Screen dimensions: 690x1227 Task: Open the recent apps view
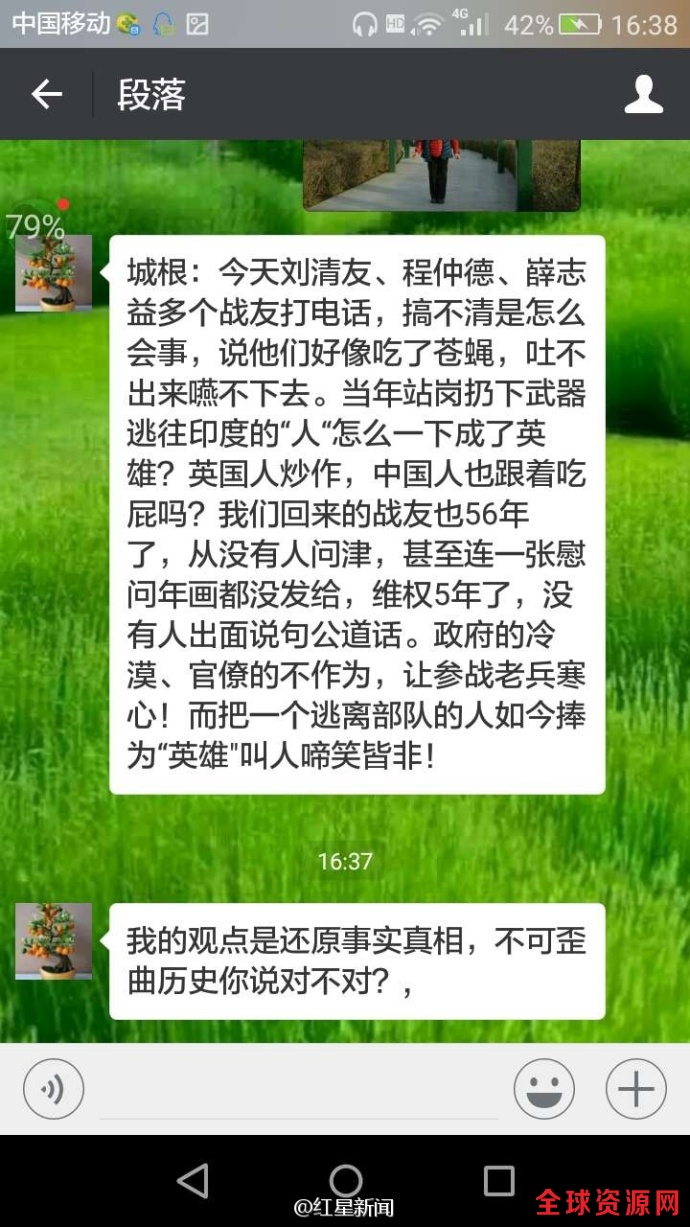coord(498,1181)
